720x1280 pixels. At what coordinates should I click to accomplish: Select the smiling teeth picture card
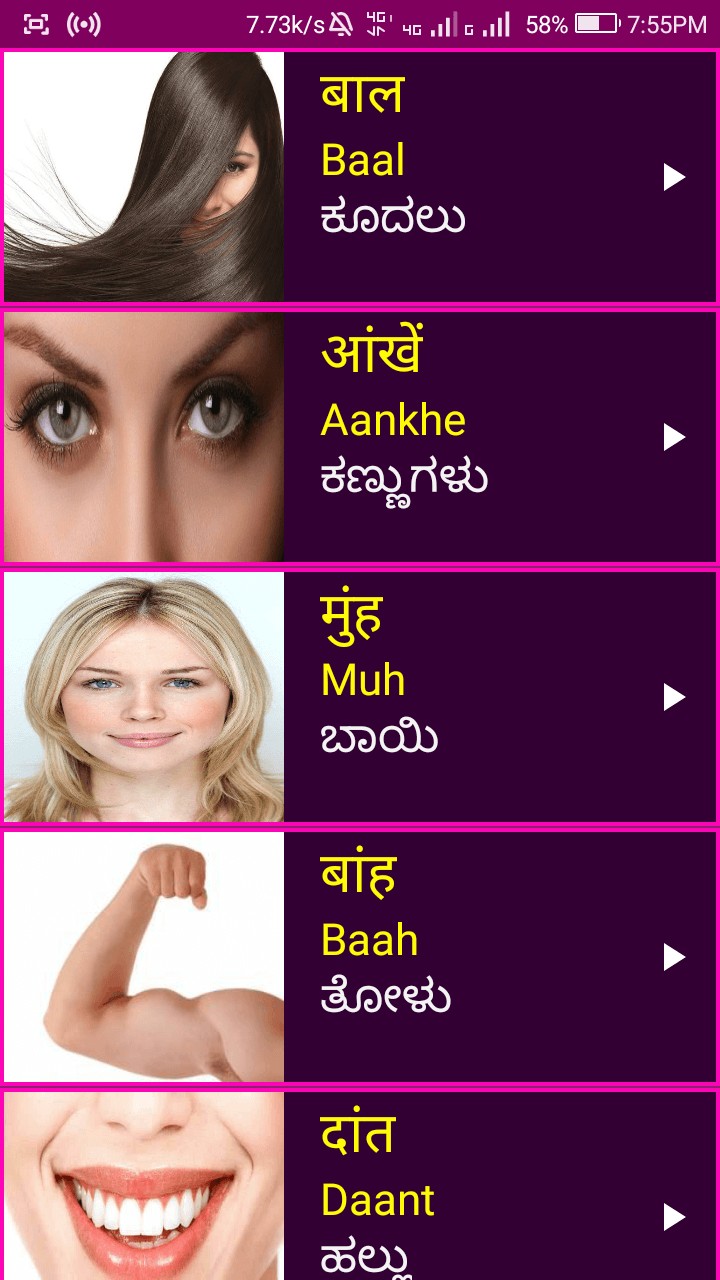point(144,1186)
